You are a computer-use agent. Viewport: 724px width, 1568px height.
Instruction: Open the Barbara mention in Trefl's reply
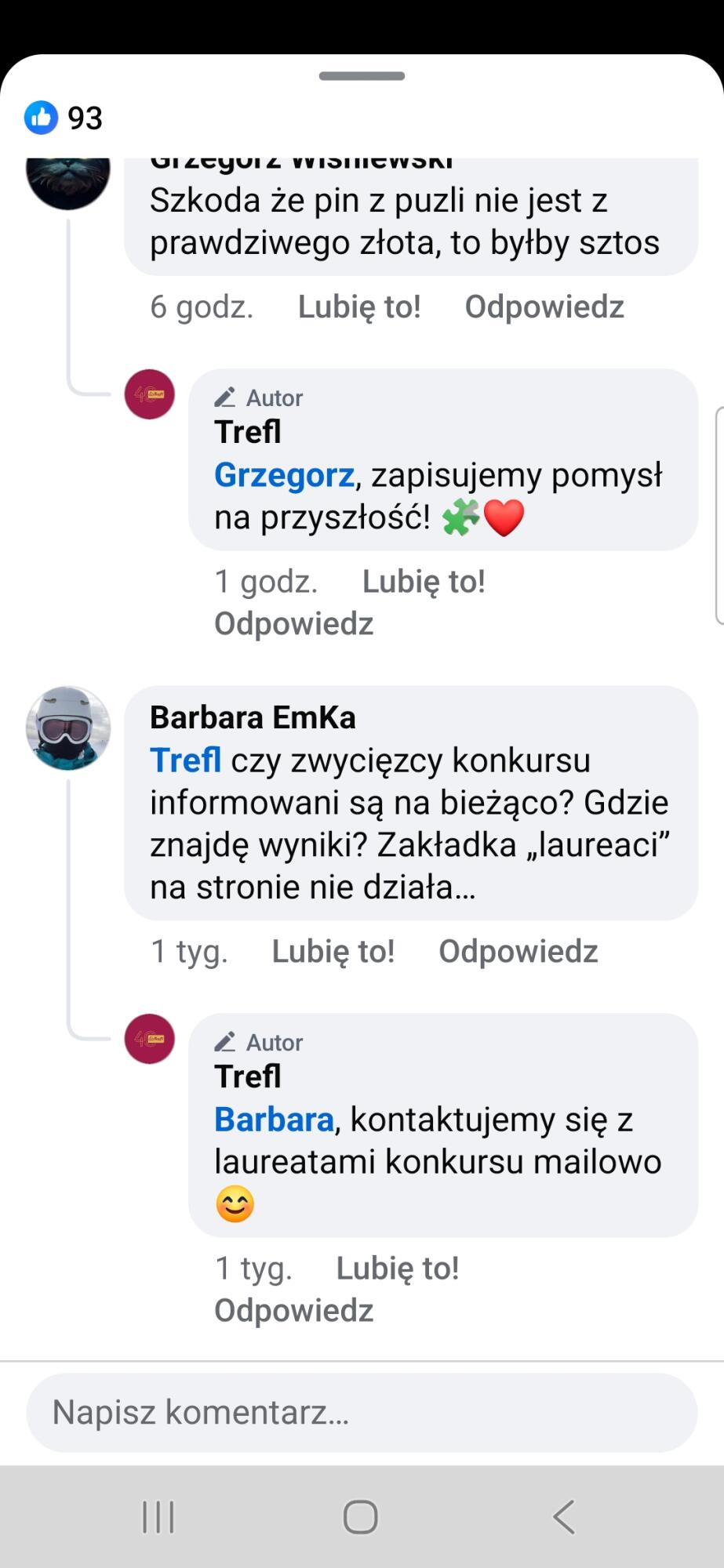274,1120
